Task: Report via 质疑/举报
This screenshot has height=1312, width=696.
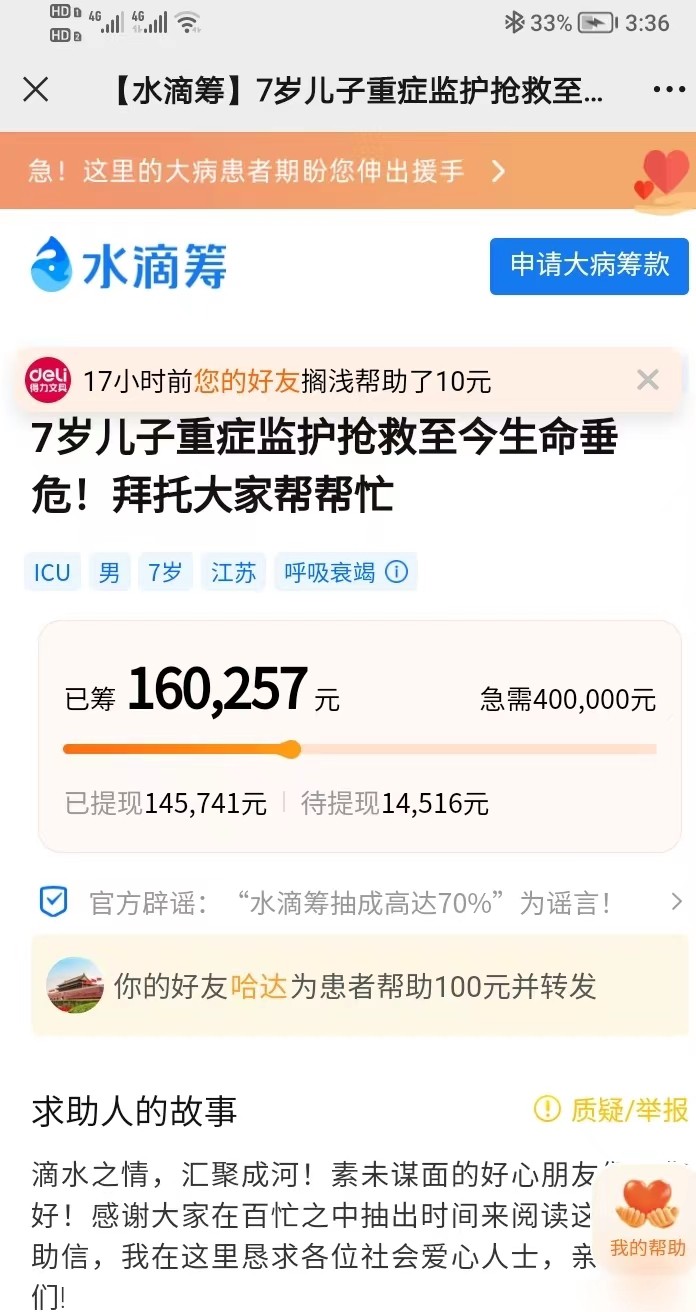Action: [x=611, y=1109]
